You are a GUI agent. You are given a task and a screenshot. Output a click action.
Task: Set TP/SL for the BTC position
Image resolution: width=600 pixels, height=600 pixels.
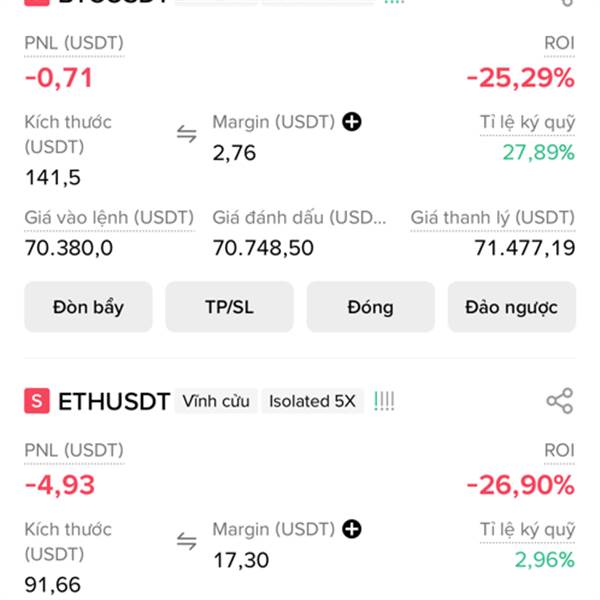229,307
